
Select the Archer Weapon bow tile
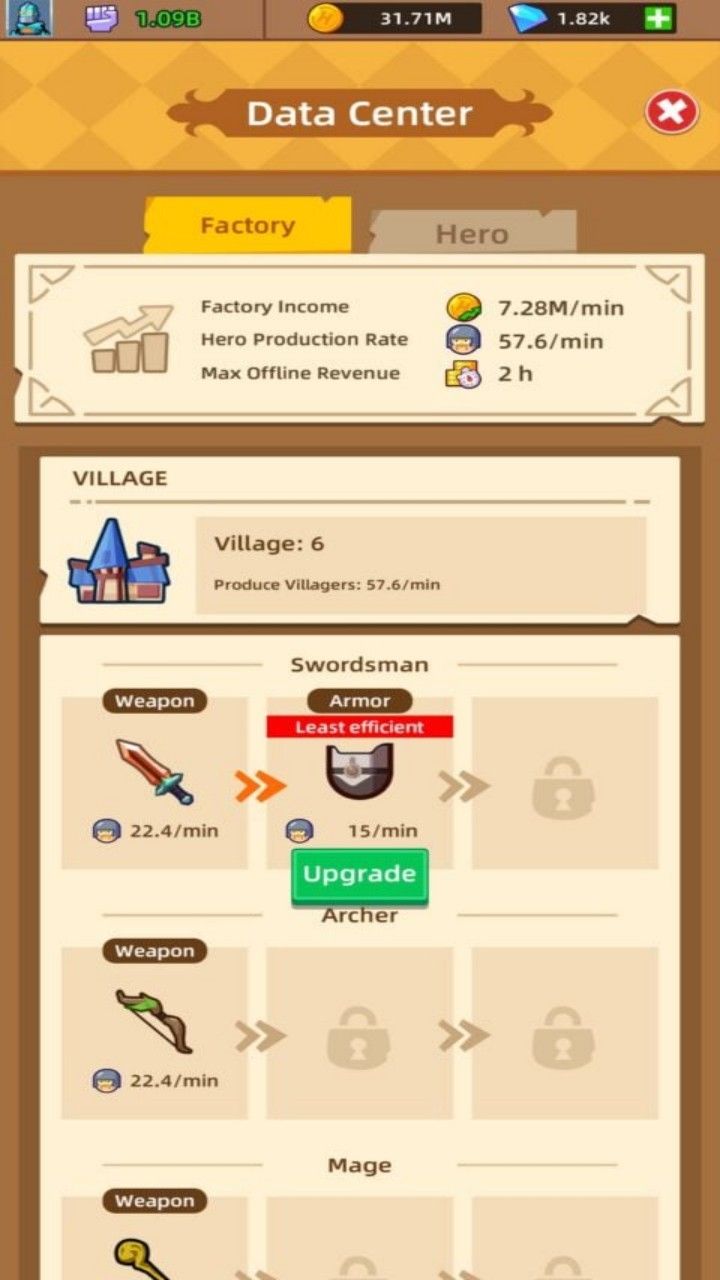coord(154,1032)
